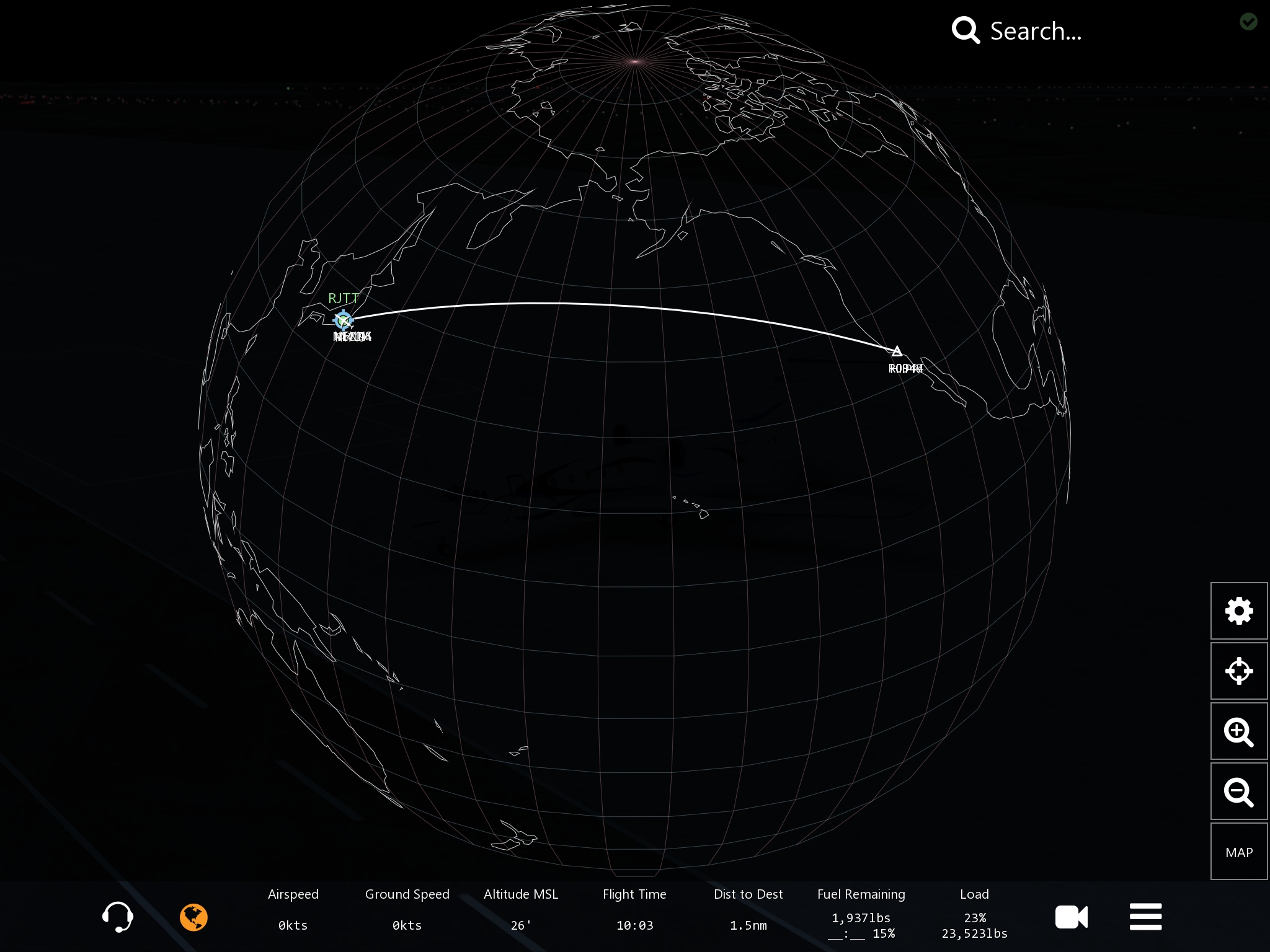The height and width of the screenshot is (952, 1270).
Task: Center map on aircraft position
Action: (1238, 671)
